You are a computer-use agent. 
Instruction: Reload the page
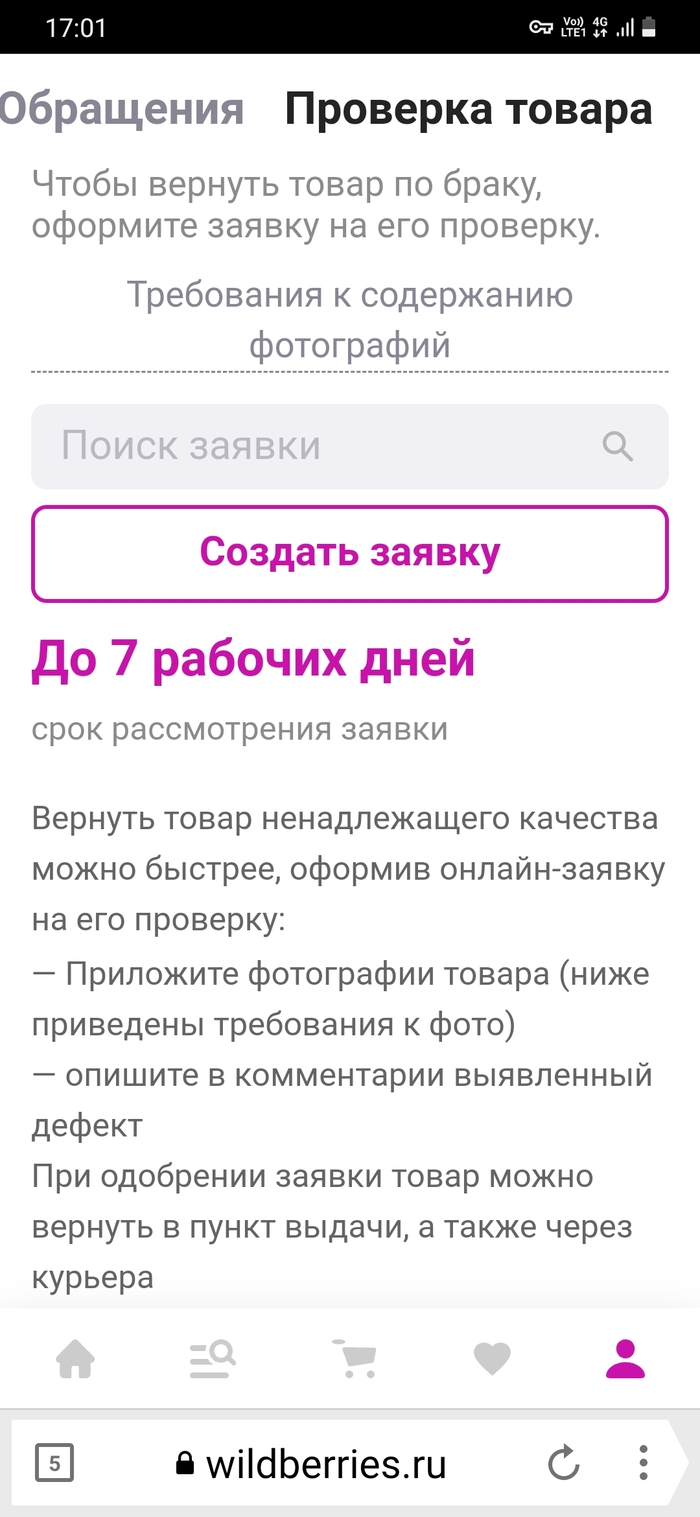(564, 1465)
